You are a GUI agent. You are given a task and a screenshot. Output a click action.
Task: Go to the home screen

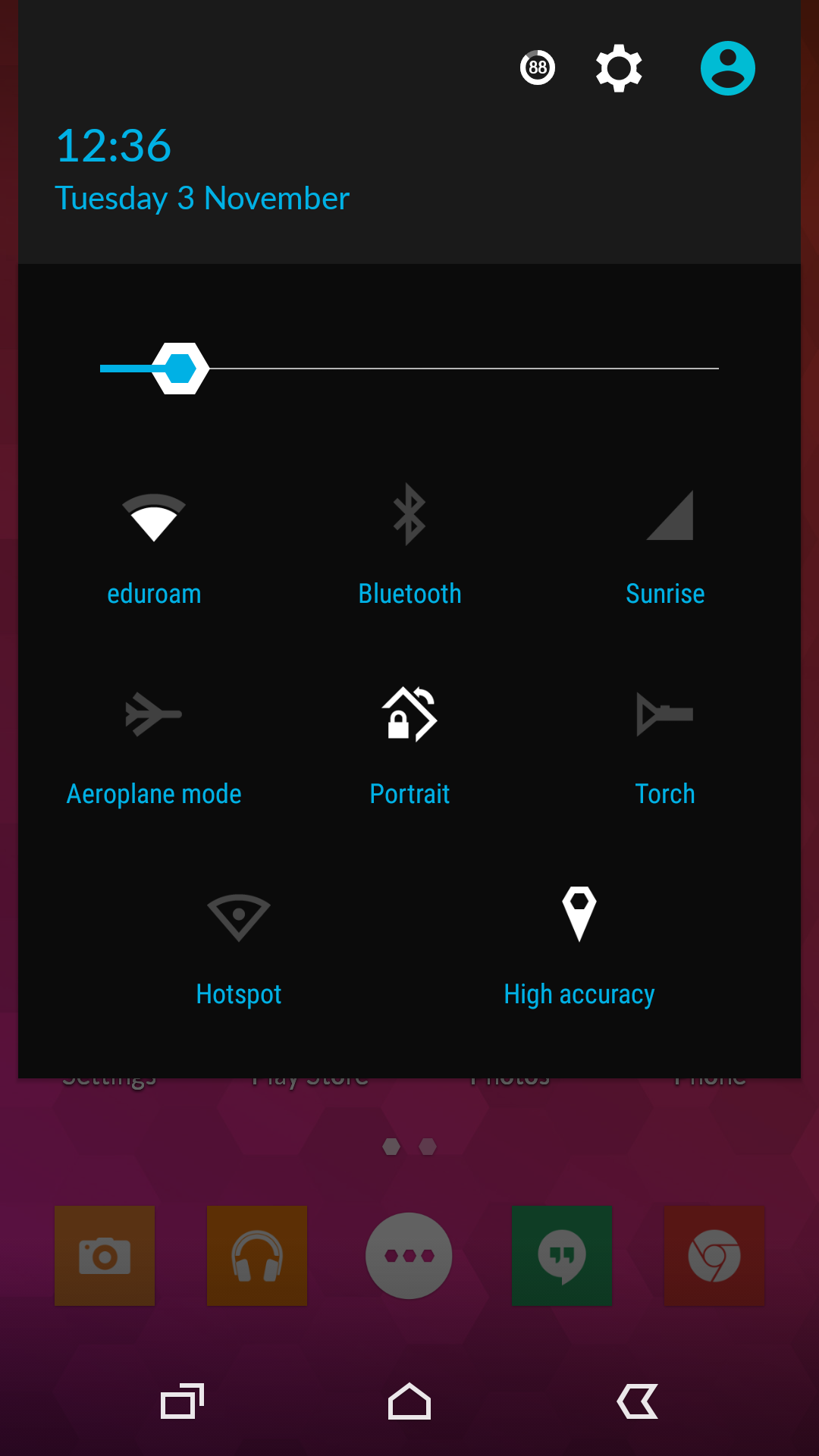pyautogui.click(x=409, y=1401)
